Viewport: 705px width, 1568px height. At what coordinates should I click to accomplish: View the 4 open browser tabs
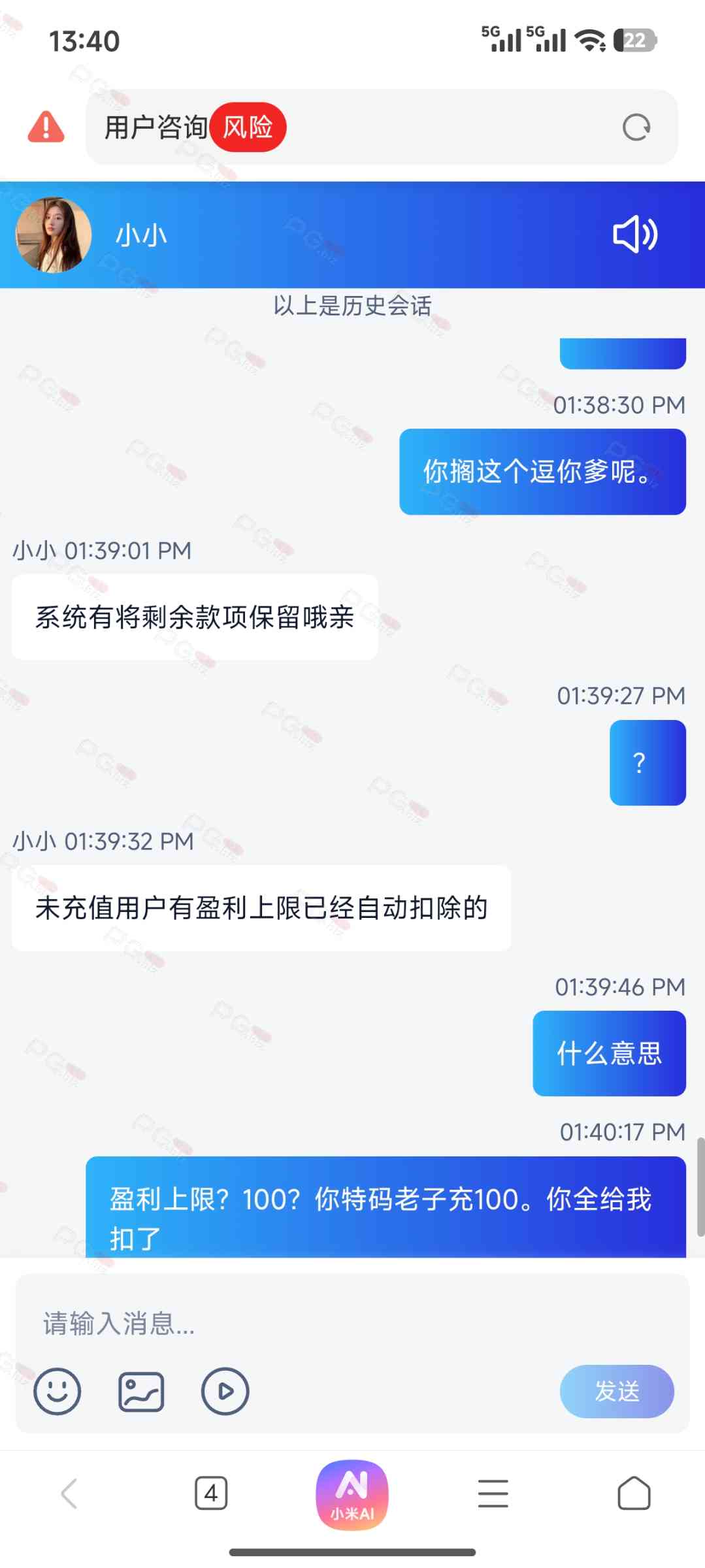click(x=211, y=1494)
